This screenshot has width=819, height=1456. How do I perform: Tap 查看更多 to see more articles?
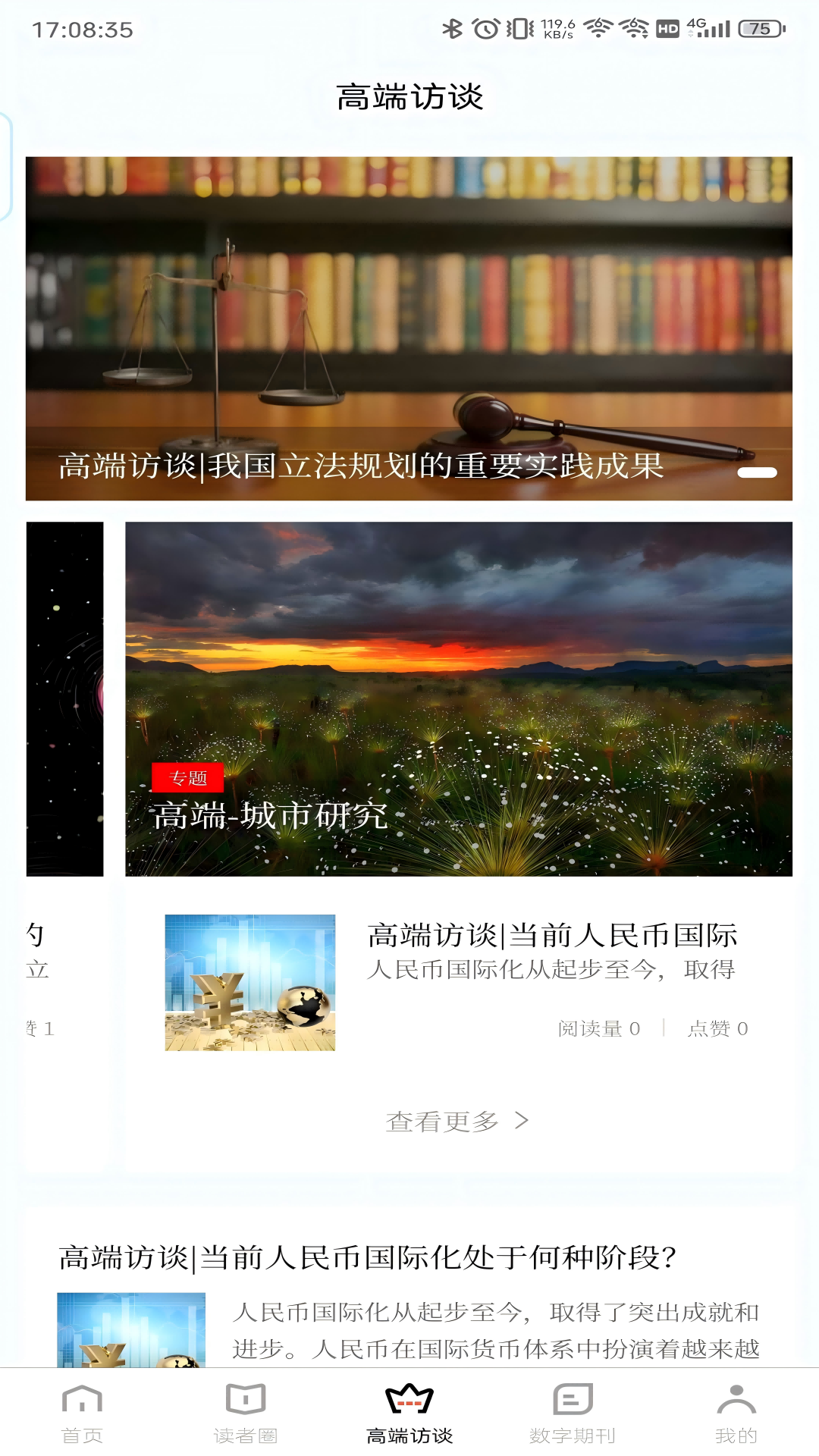(x=457, y=1122)
